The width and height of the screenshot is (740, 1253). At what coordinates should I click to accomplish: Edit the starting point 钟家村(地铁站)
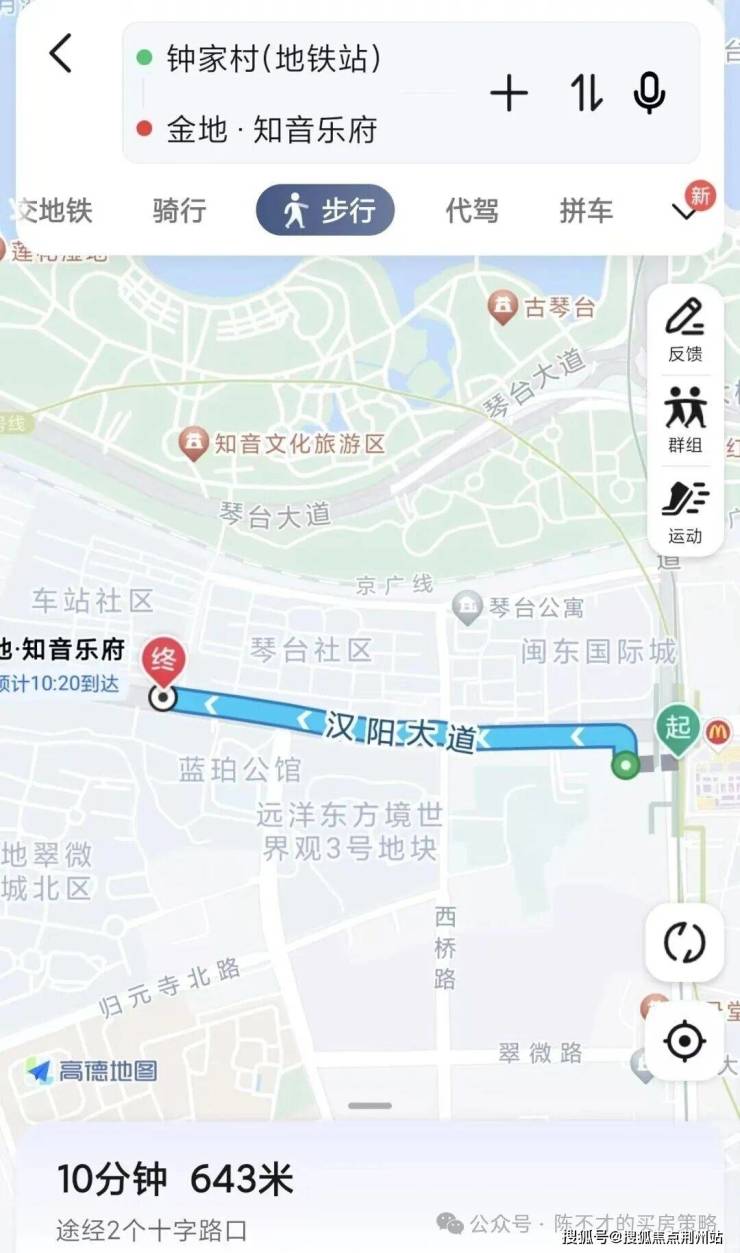tap(274, 57)
